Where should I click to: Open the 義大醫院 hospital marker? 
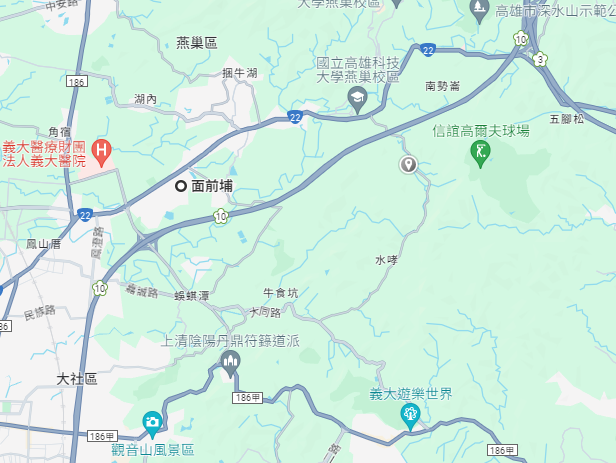[x=100, y=152]
